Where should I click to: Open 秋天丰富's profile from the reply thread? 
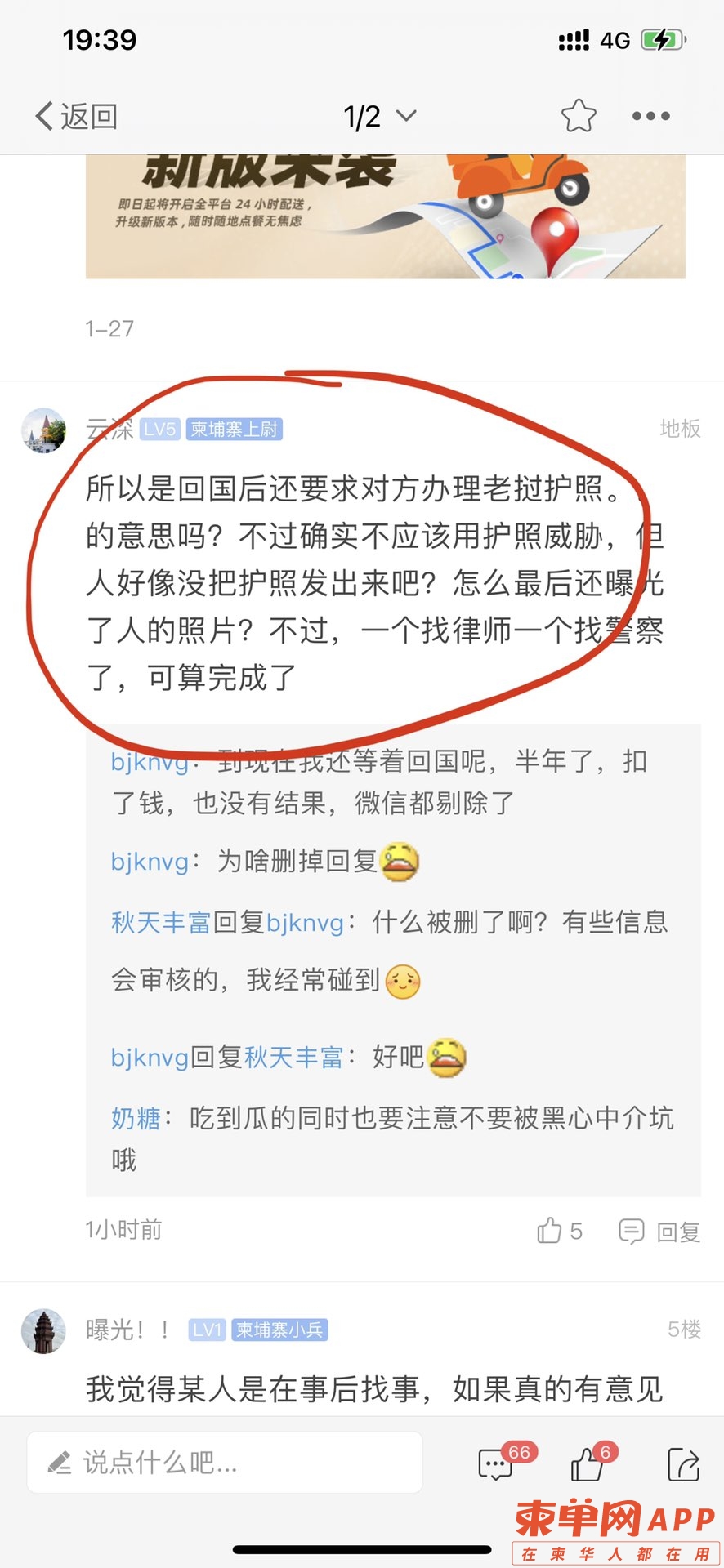click(x=160, y=923)
